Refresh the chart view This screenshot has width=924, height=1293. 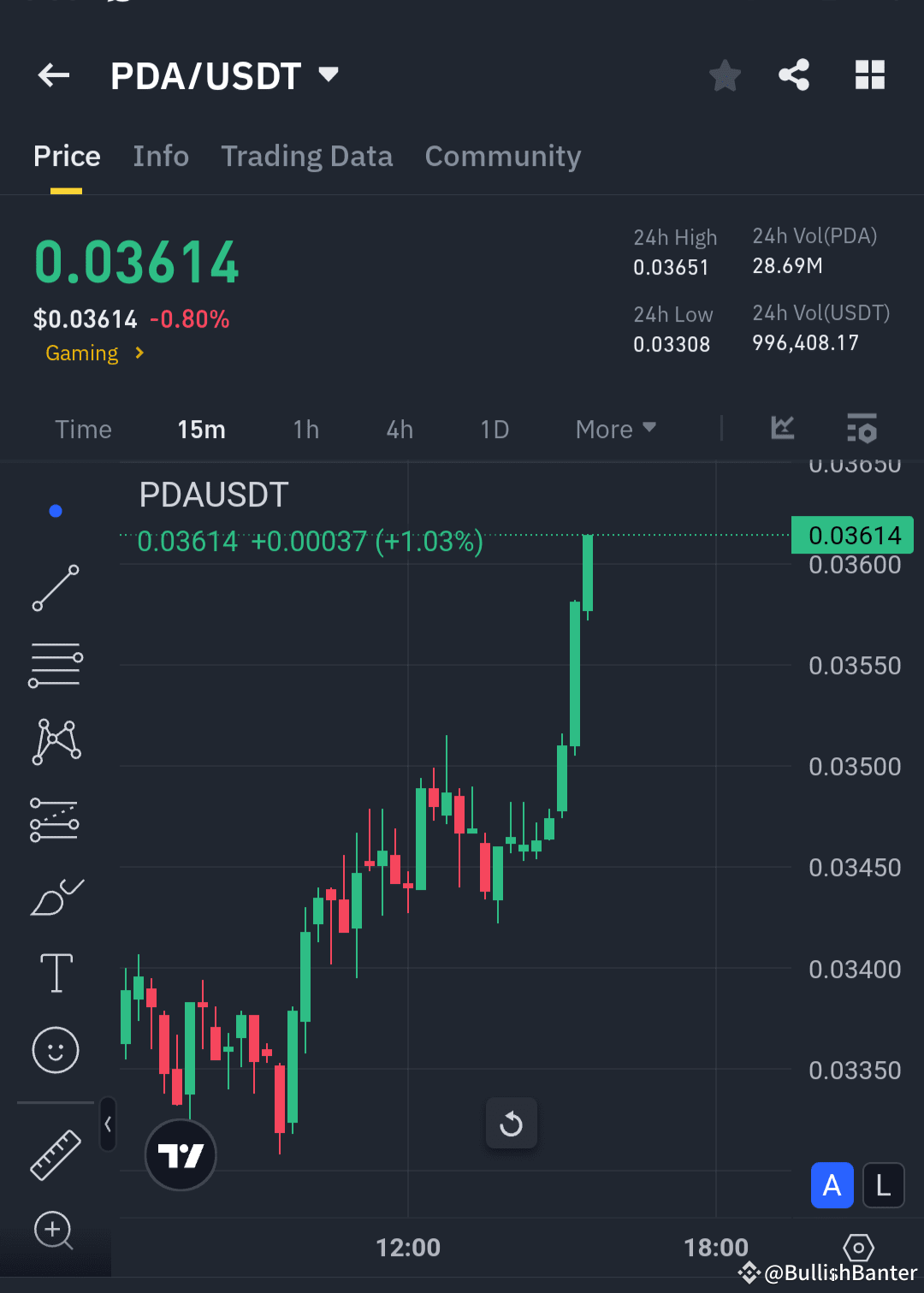click(x=511, y=1124)
